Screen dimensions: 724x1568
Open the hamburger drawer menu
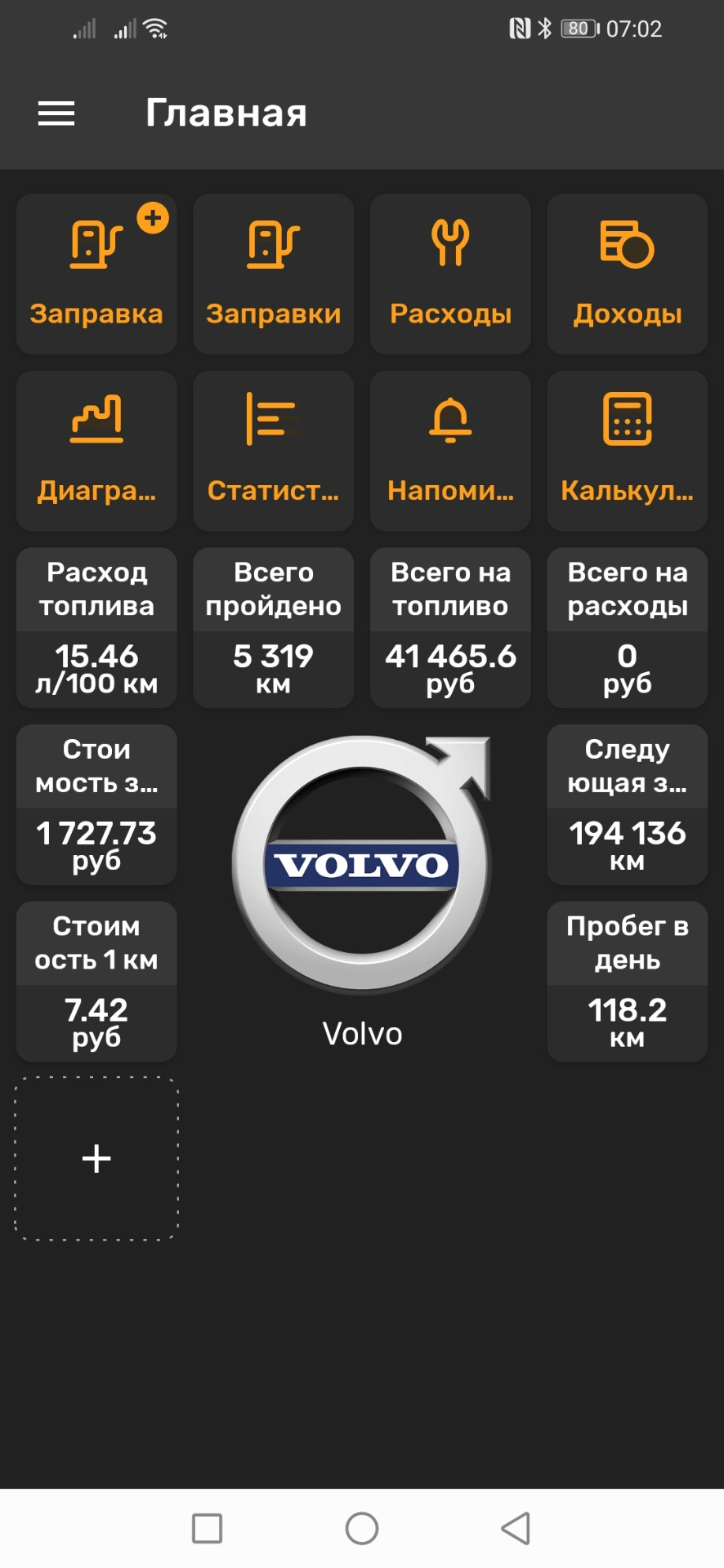coord(56,114)
